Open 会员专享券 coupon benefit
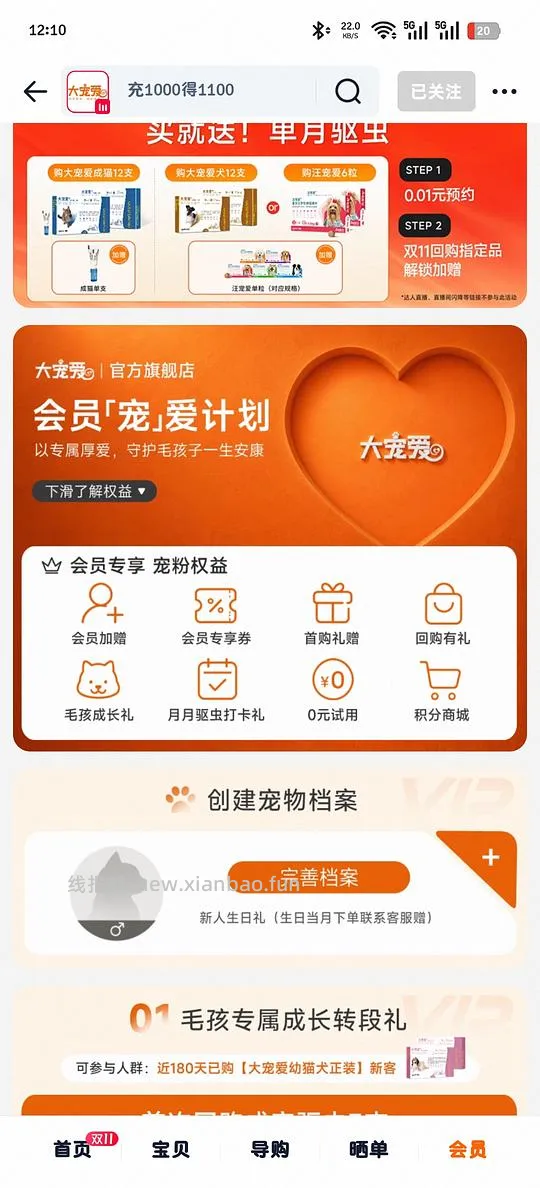This screenshot has width=540, height=1188. point(216,614)
